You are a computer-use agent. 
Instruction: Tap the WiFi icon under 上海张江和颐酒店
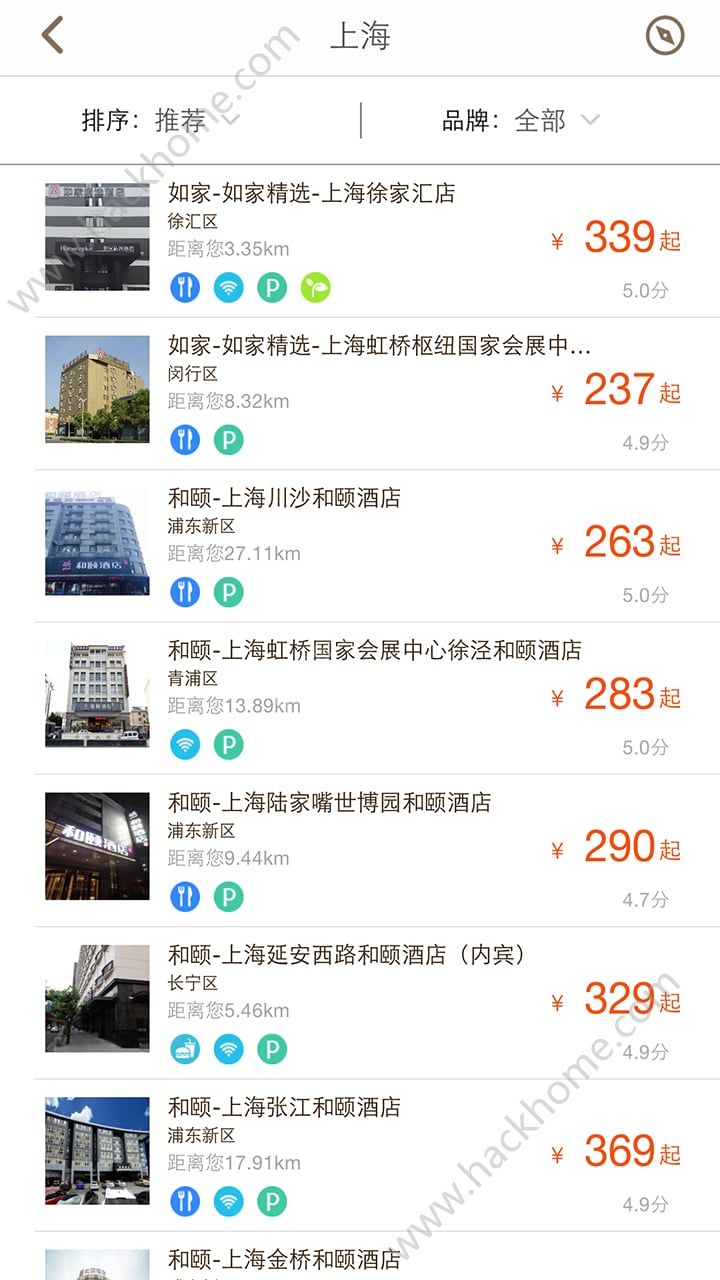tap(228, 1200)
